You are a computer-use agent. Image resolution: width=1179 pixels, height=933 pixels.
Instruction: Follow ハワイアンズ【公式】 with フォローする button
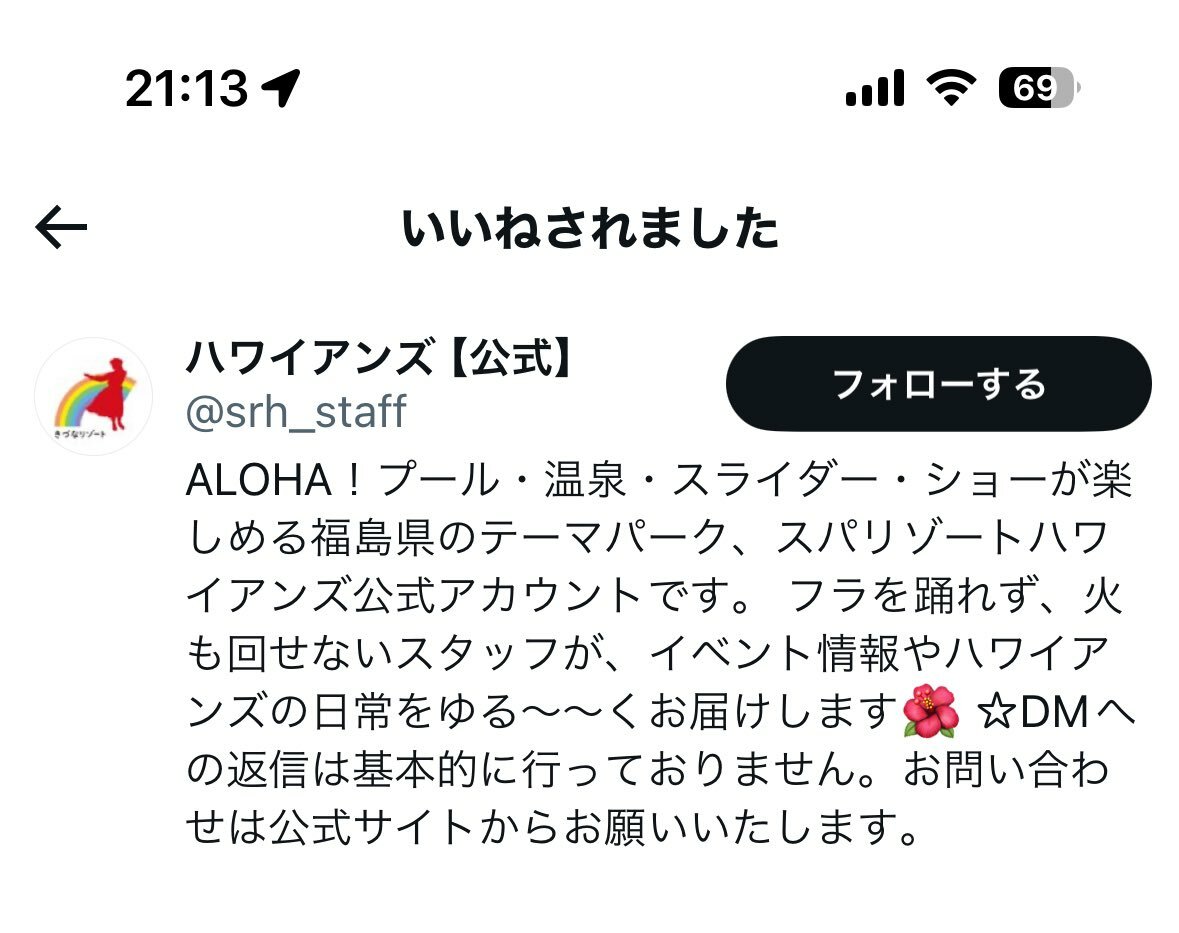(x=938, y=384)
